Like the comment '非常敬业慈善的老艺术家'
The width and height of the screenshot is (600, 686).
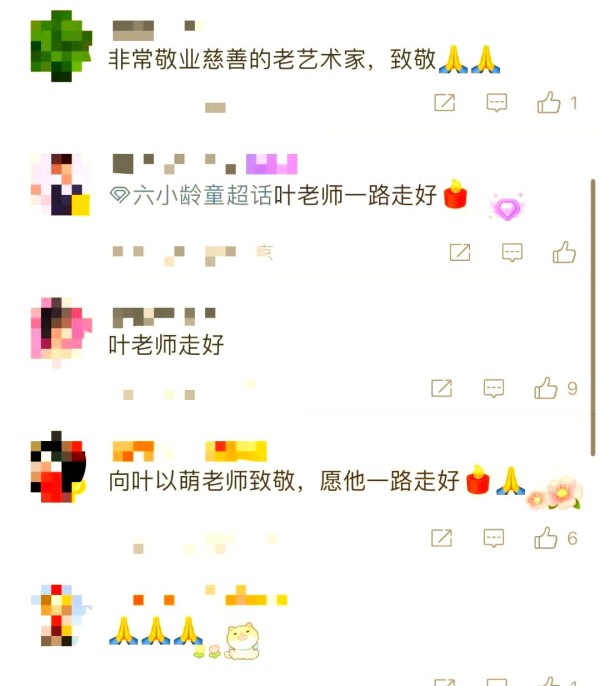[x=549, y=102]
